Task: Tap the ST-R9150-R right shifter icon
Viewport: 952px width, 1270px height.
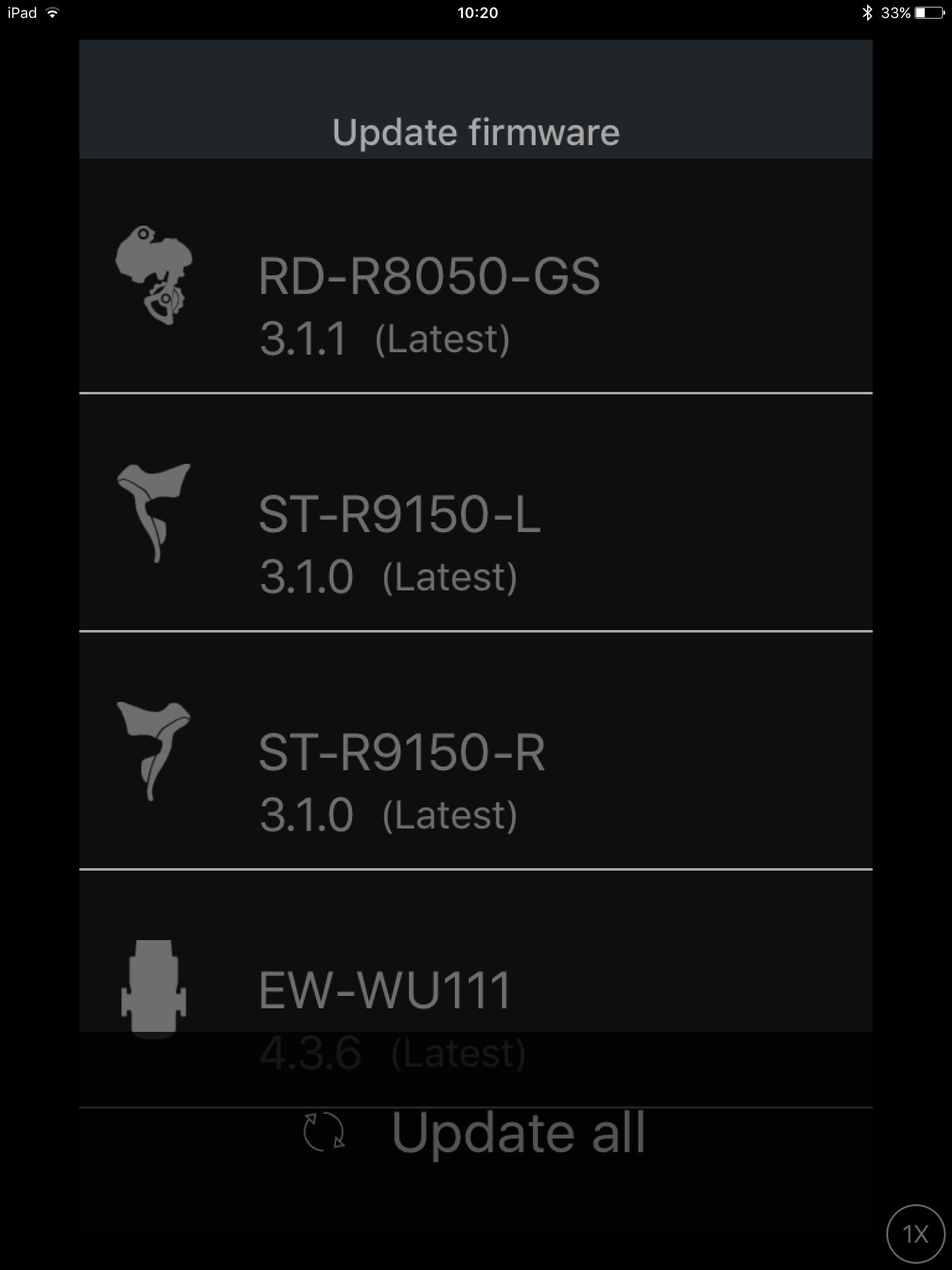Action: pyautogui.click(x=155, y=750)
